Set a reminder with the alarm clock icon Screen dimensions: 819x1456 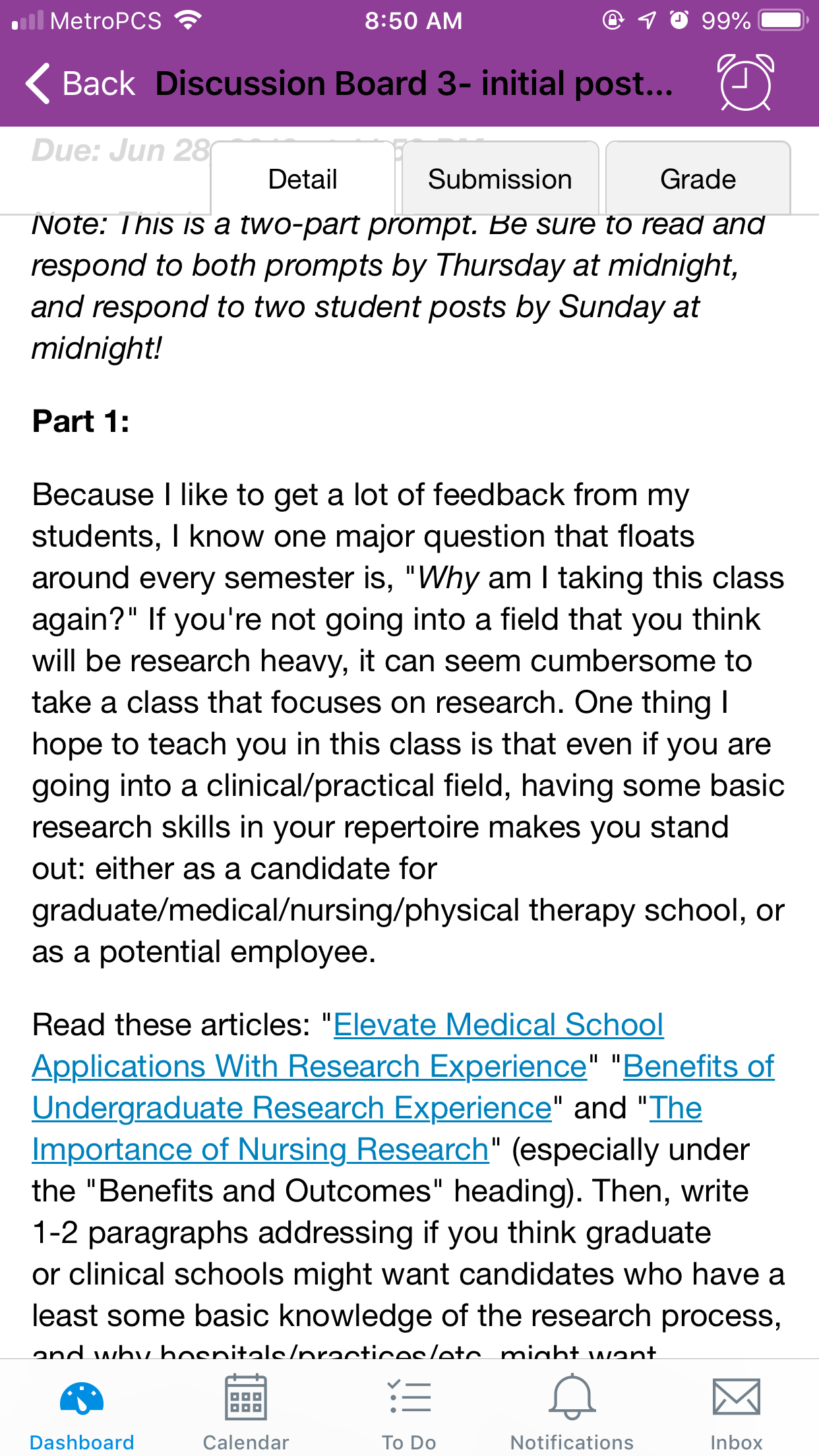pyautogui.click(x=746, y=82)
